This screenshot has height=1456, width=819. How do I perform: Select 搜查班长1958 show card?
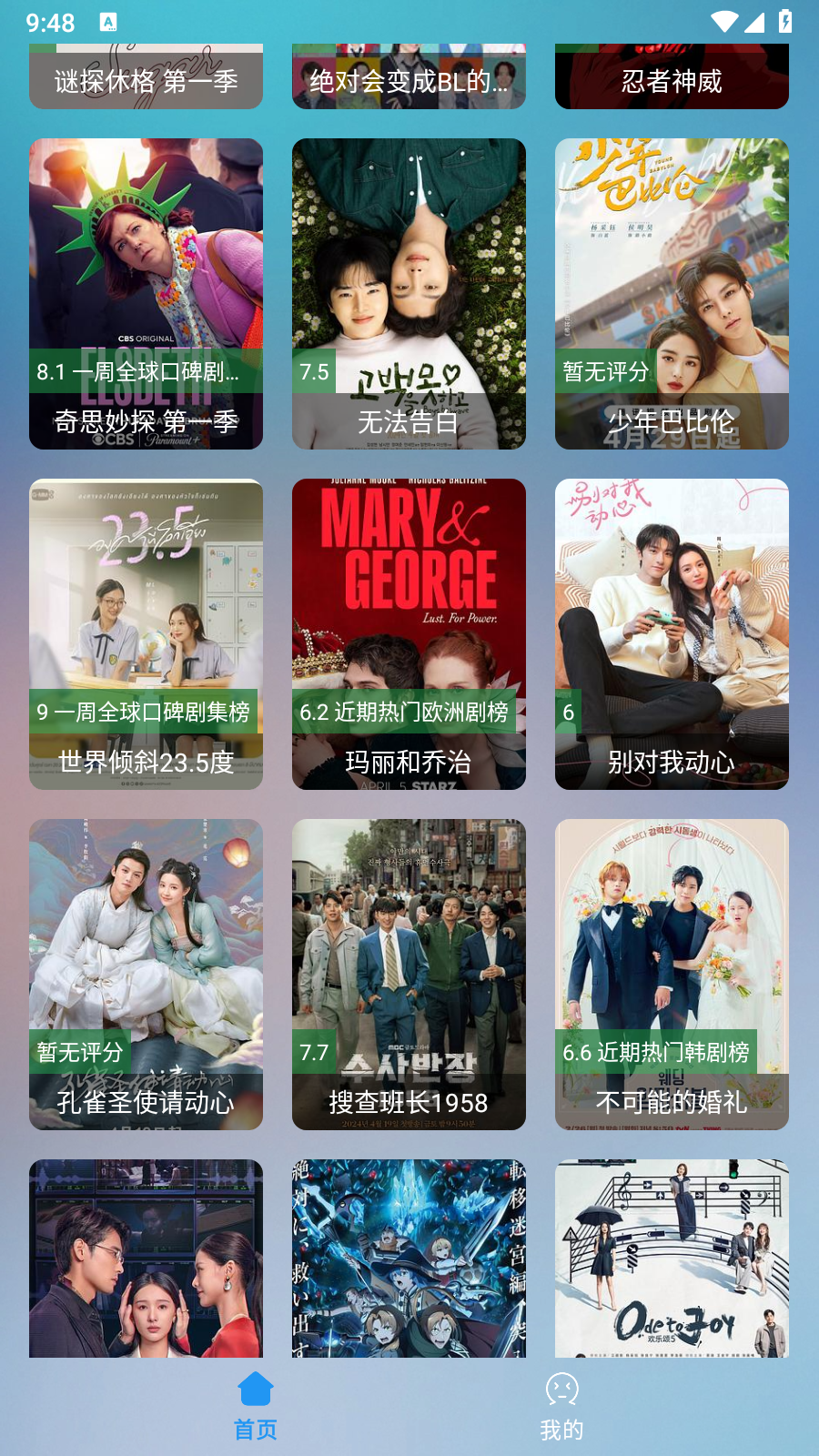pos(409,974)
